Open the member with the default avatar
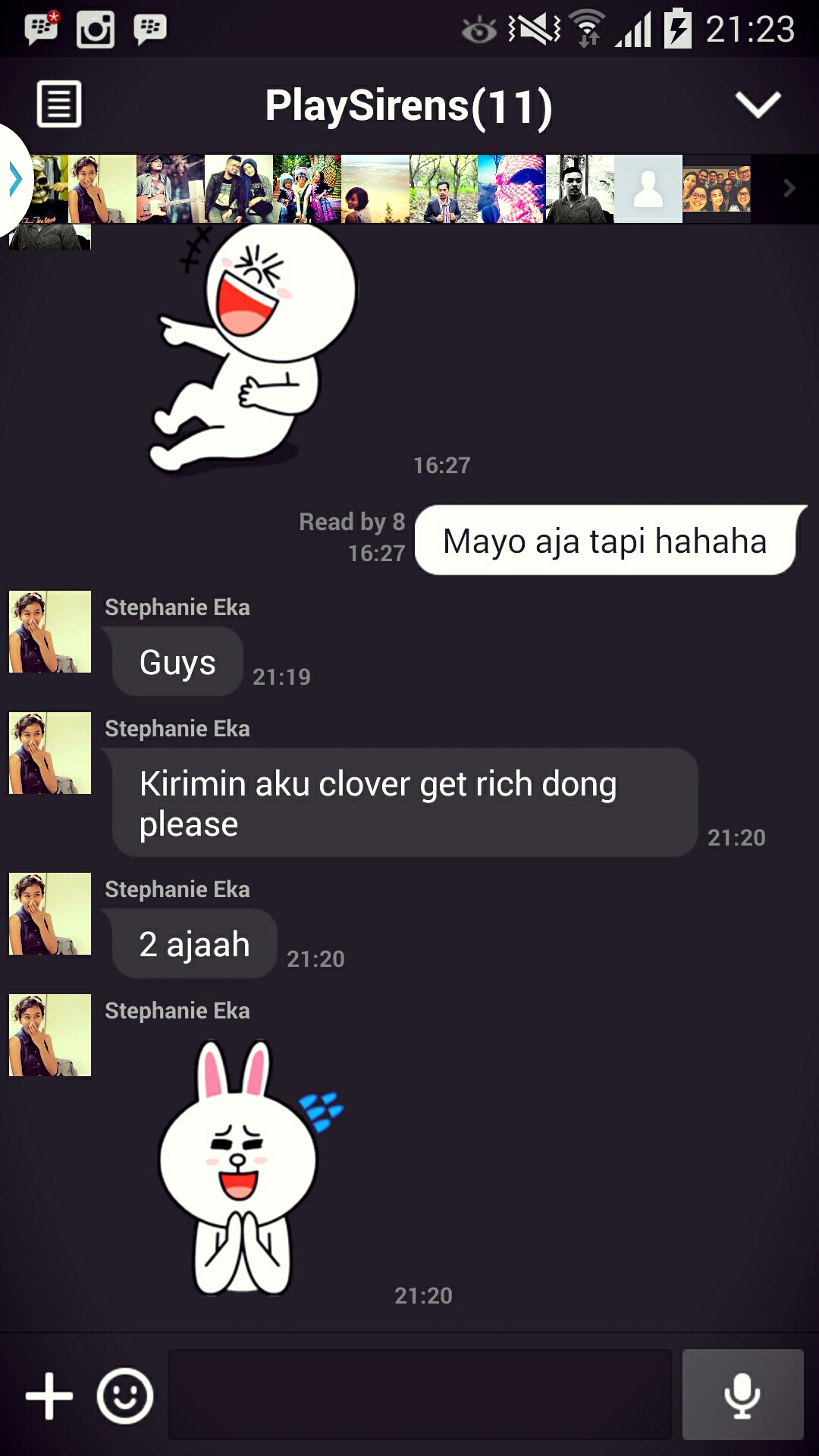819x1456 pixels. 648,189
